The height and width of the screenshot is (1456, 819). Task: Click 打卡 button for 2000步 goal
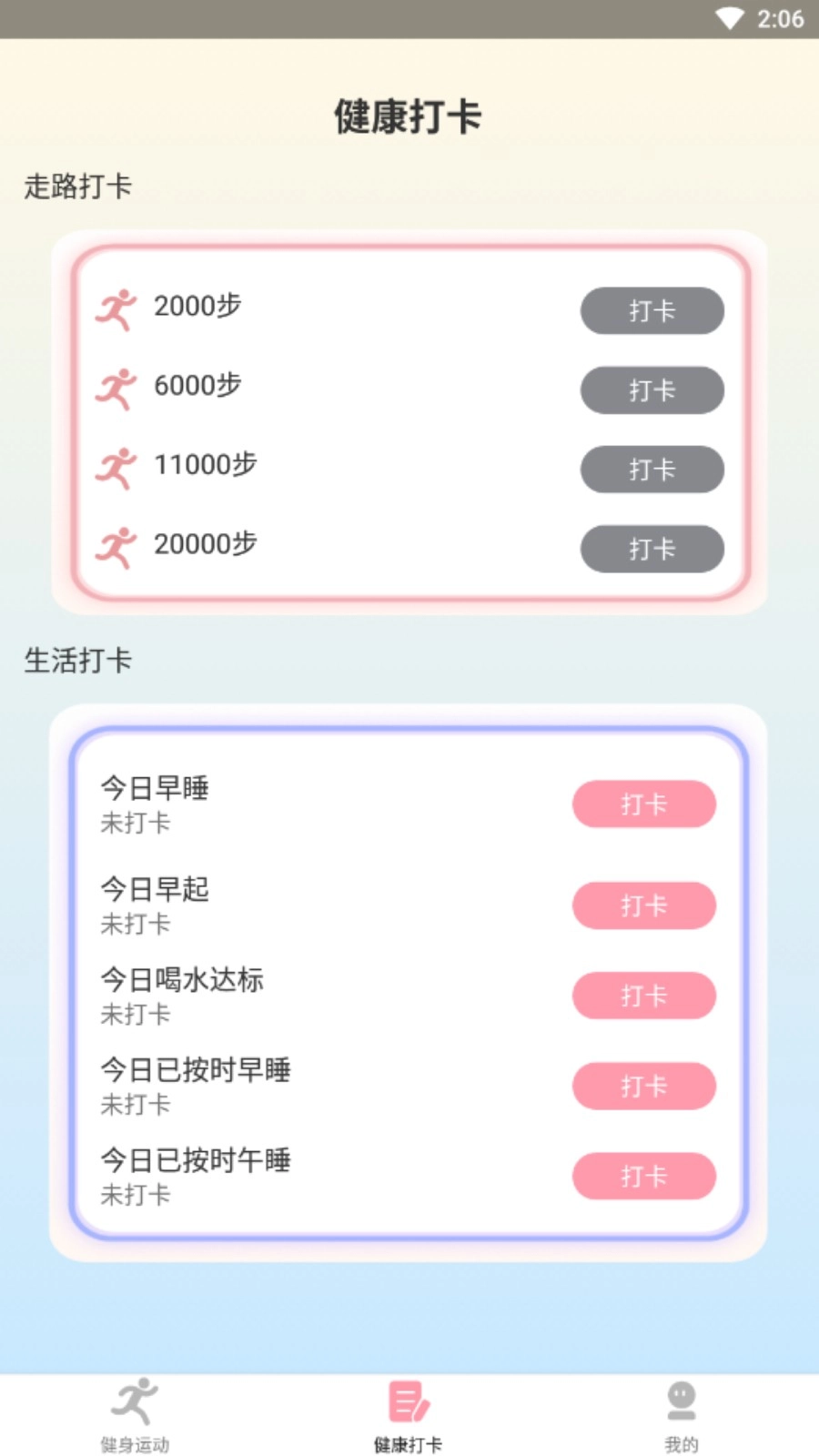pyautogui.click(x=652, y=310)
